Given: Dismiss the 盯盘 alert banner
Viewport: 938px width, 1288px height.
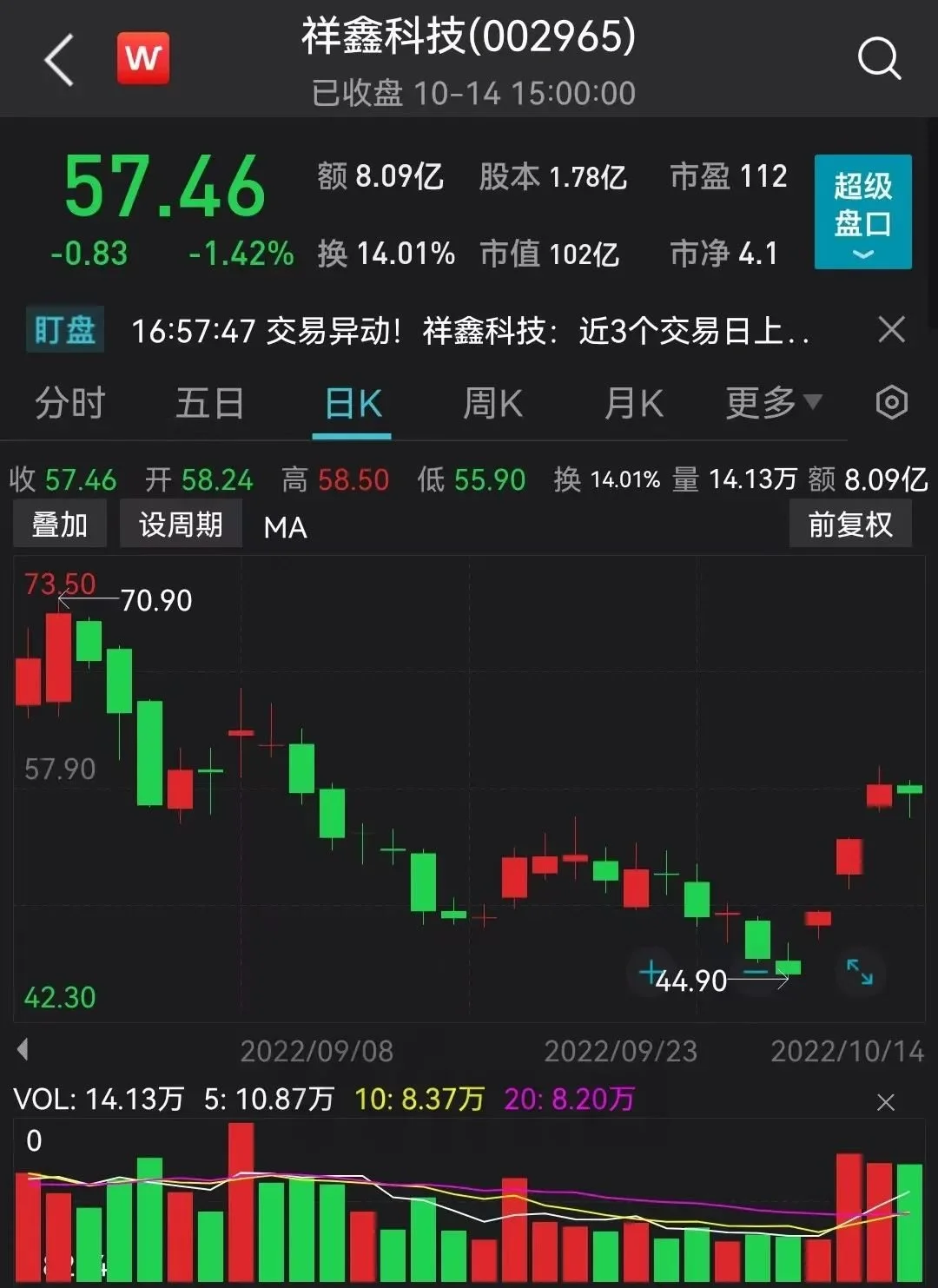Looking at the screenshot, I should point(891,330).
